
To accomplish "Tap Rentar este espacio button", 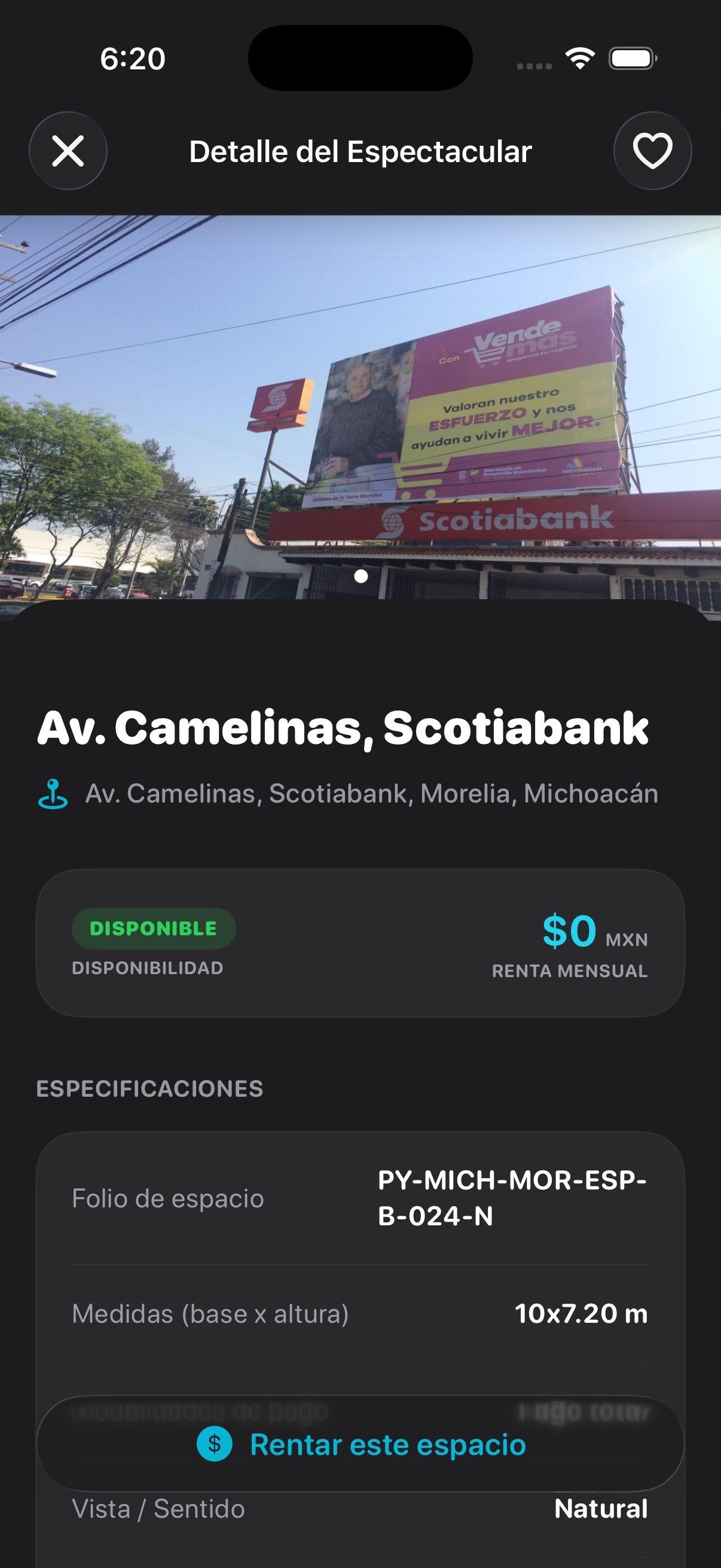I will coord(360,1444).
